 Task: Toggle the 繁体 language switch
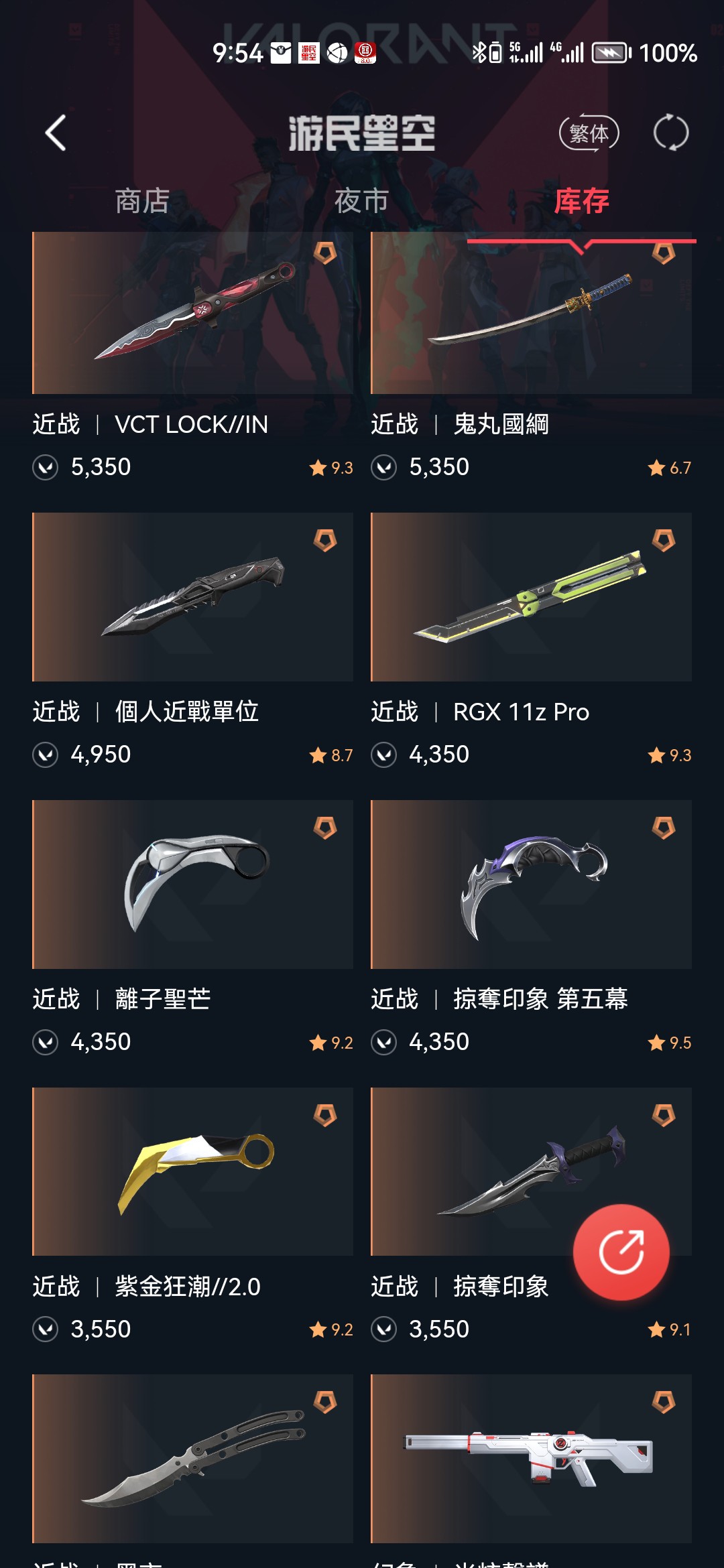(x=589, y=133)
